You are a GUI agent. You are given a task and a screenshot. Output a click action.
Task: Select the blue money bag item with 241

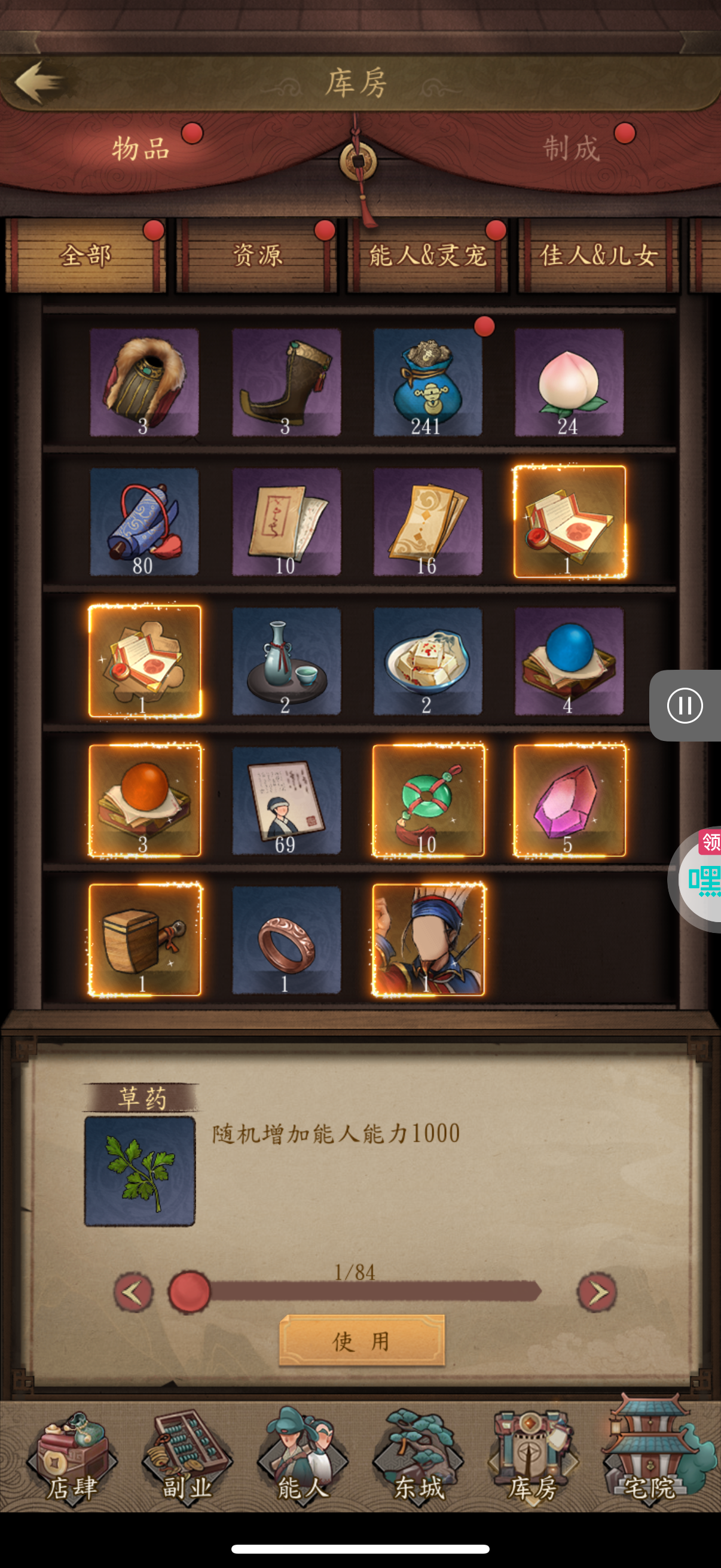427,382
